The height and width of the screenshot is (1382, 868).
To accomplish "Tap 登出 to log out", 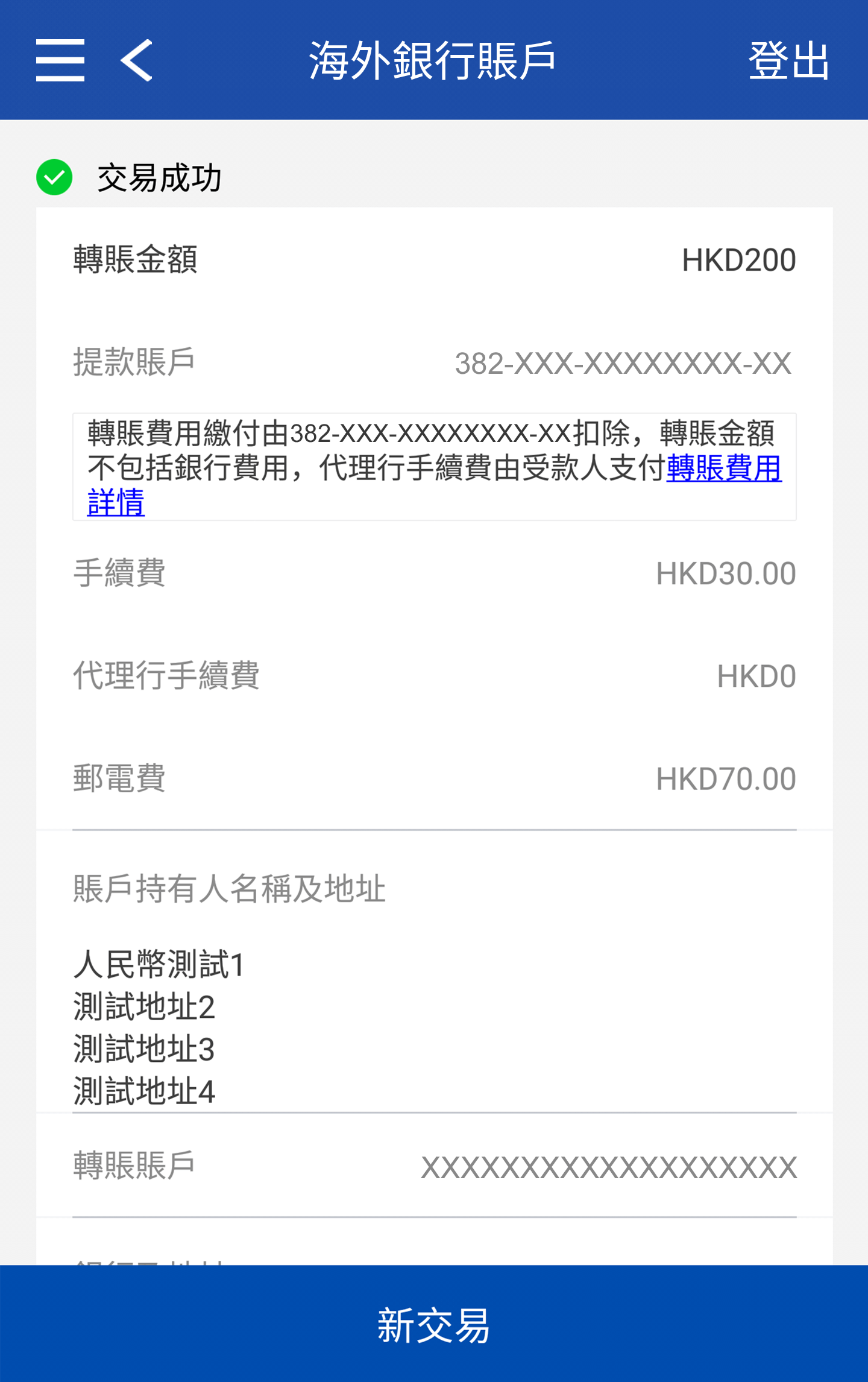I will click(788, 60).
